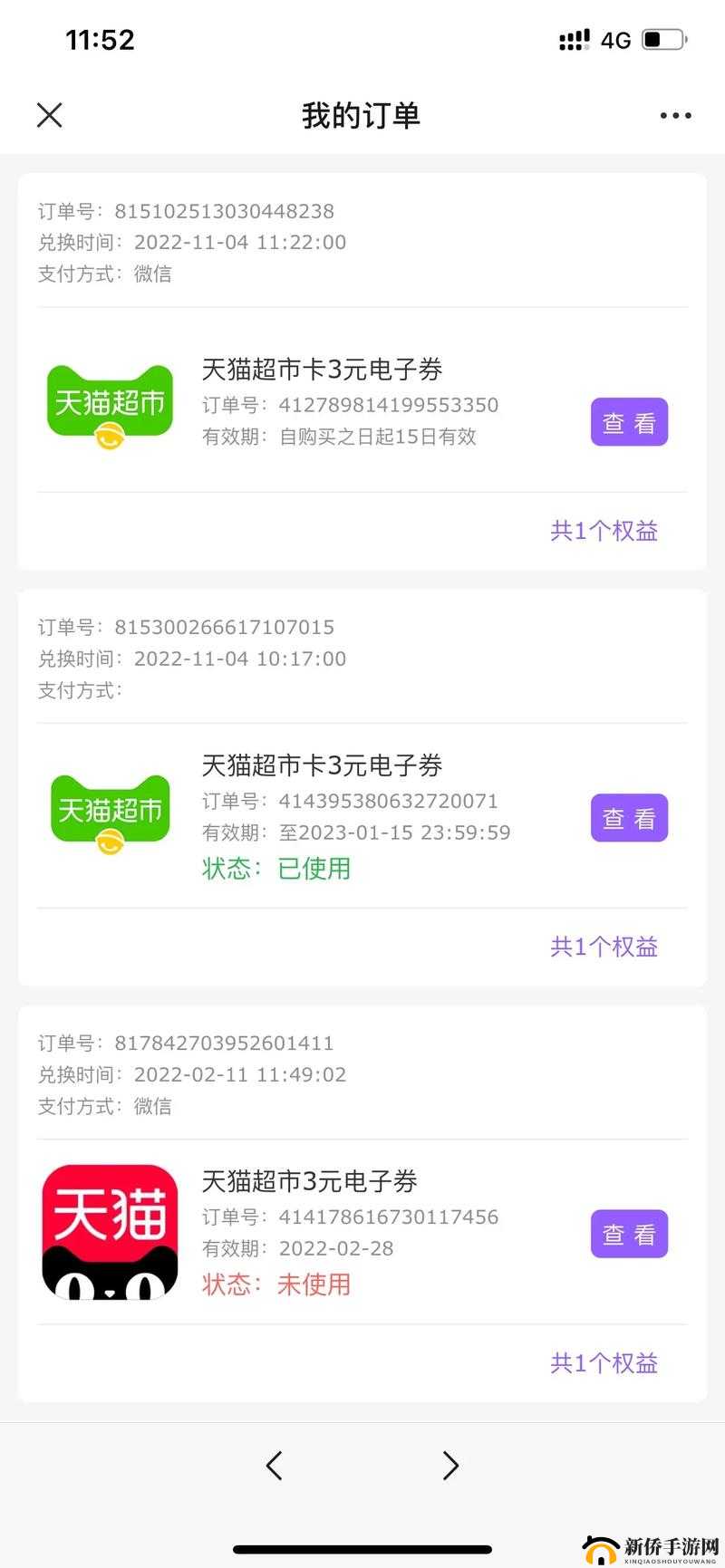Close the order page with the X icon
Viewport: 725px width, 1568px height.
point(50,115)
